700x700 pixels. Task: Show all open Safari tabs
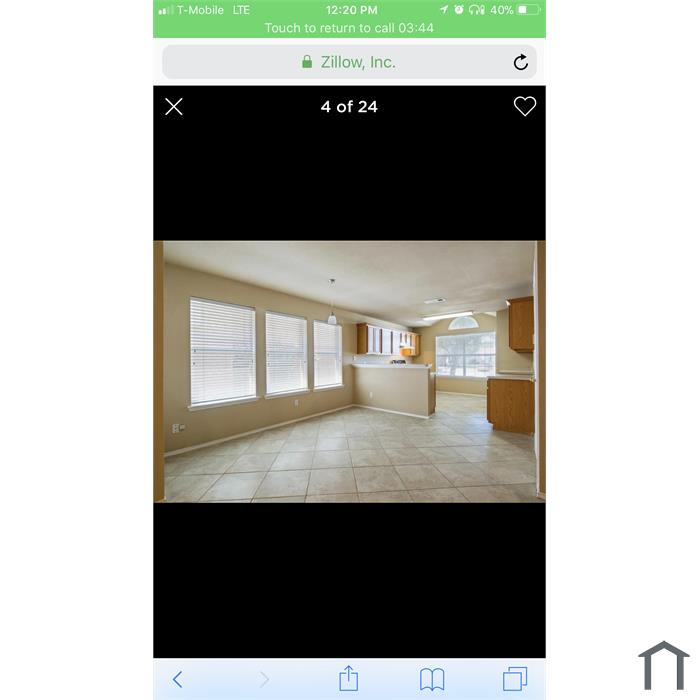(515, 680)
